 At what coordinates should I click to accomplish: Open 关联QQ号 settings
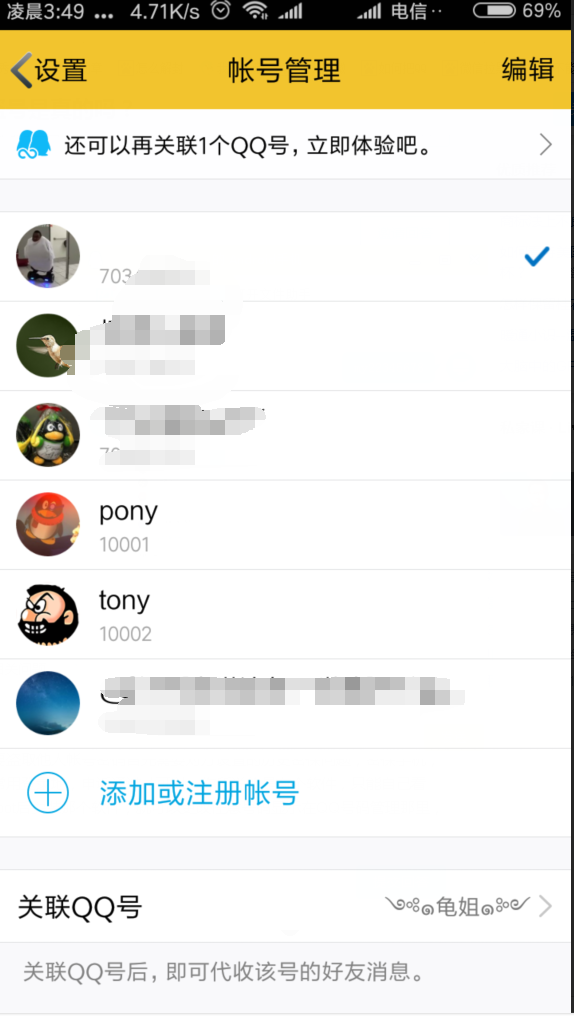[285, 906]
